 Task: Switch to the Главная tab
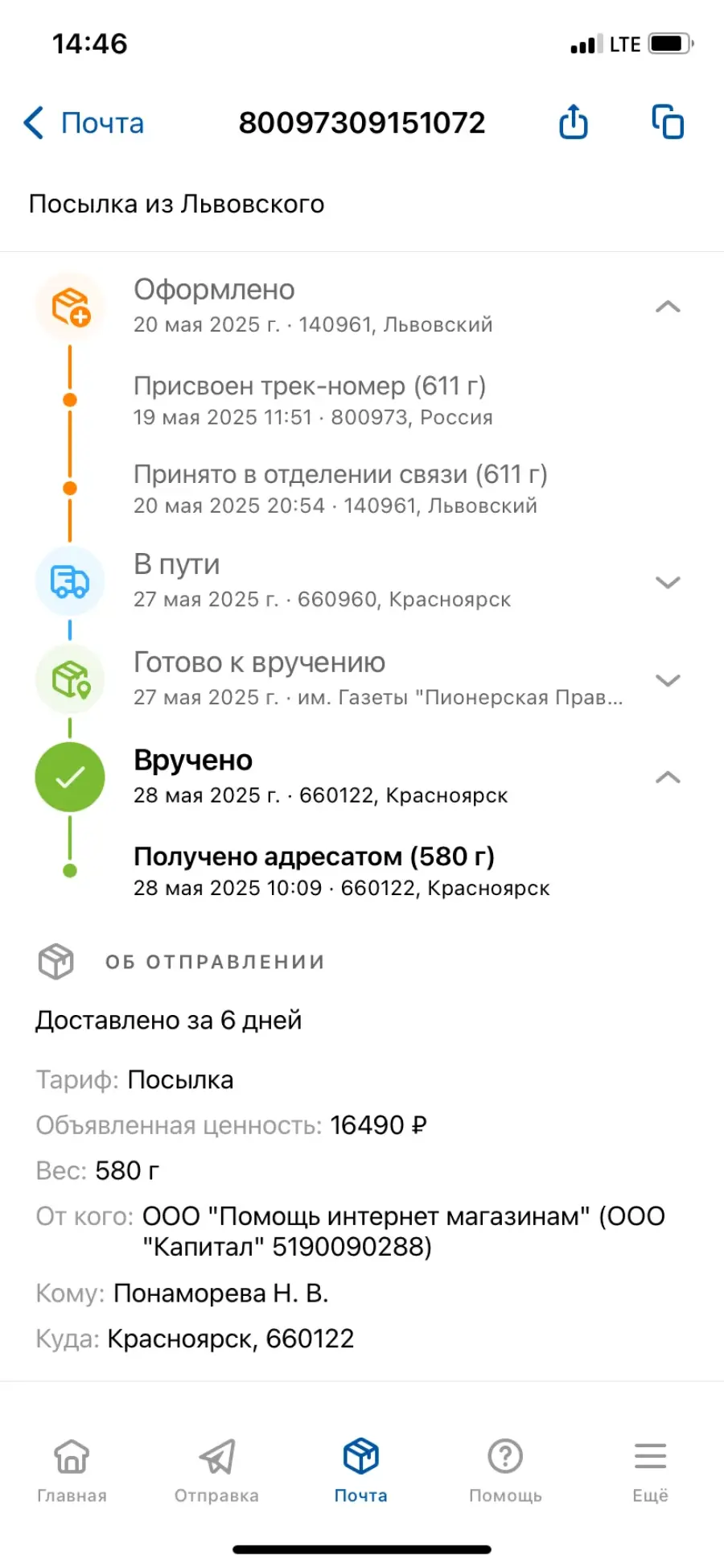click(72, 1471)
